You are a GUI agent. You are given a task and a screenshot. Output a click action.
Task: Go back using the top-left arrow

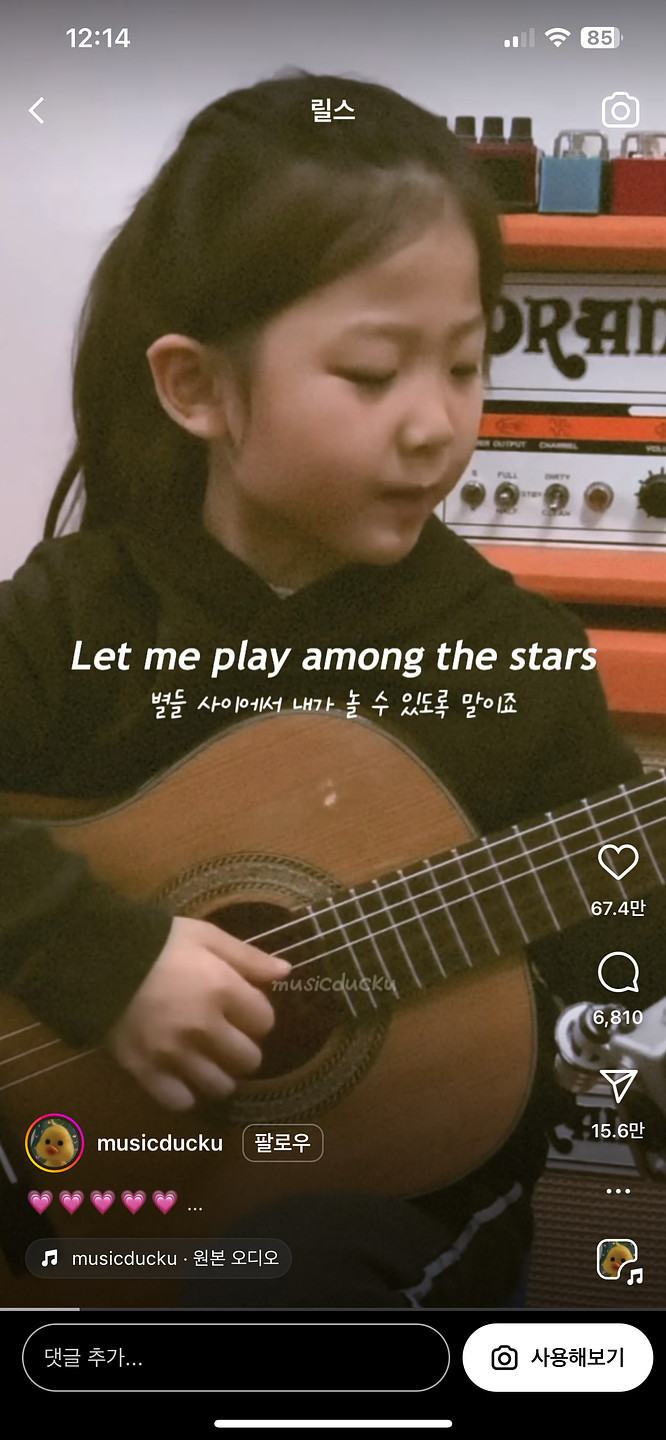tap(37, 111)
